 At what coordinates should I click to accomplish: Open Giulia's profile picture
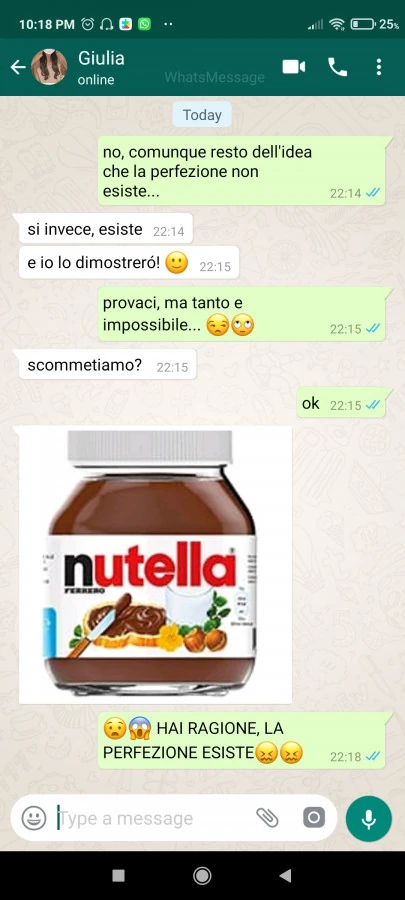[49, 67]
